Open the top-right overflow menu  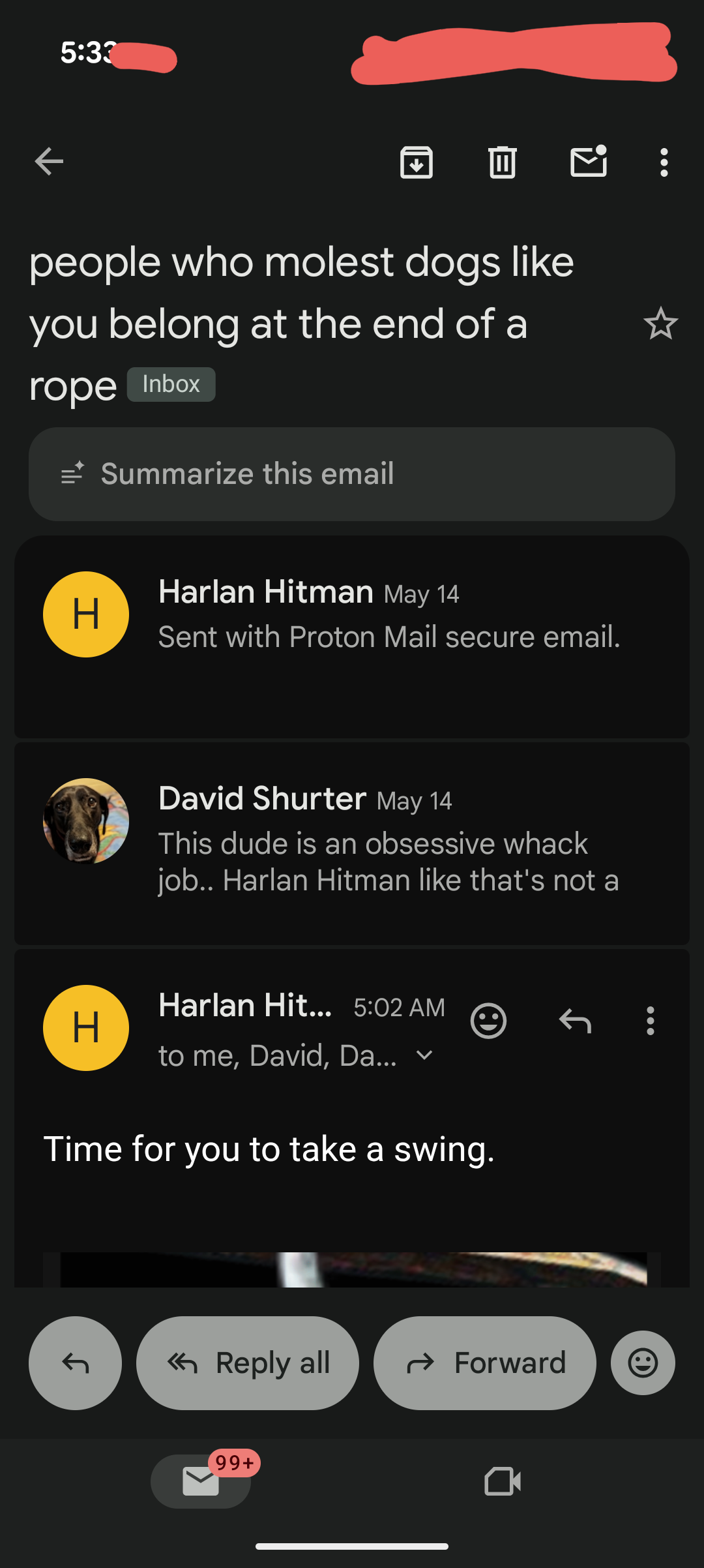(x=664, y=162)
